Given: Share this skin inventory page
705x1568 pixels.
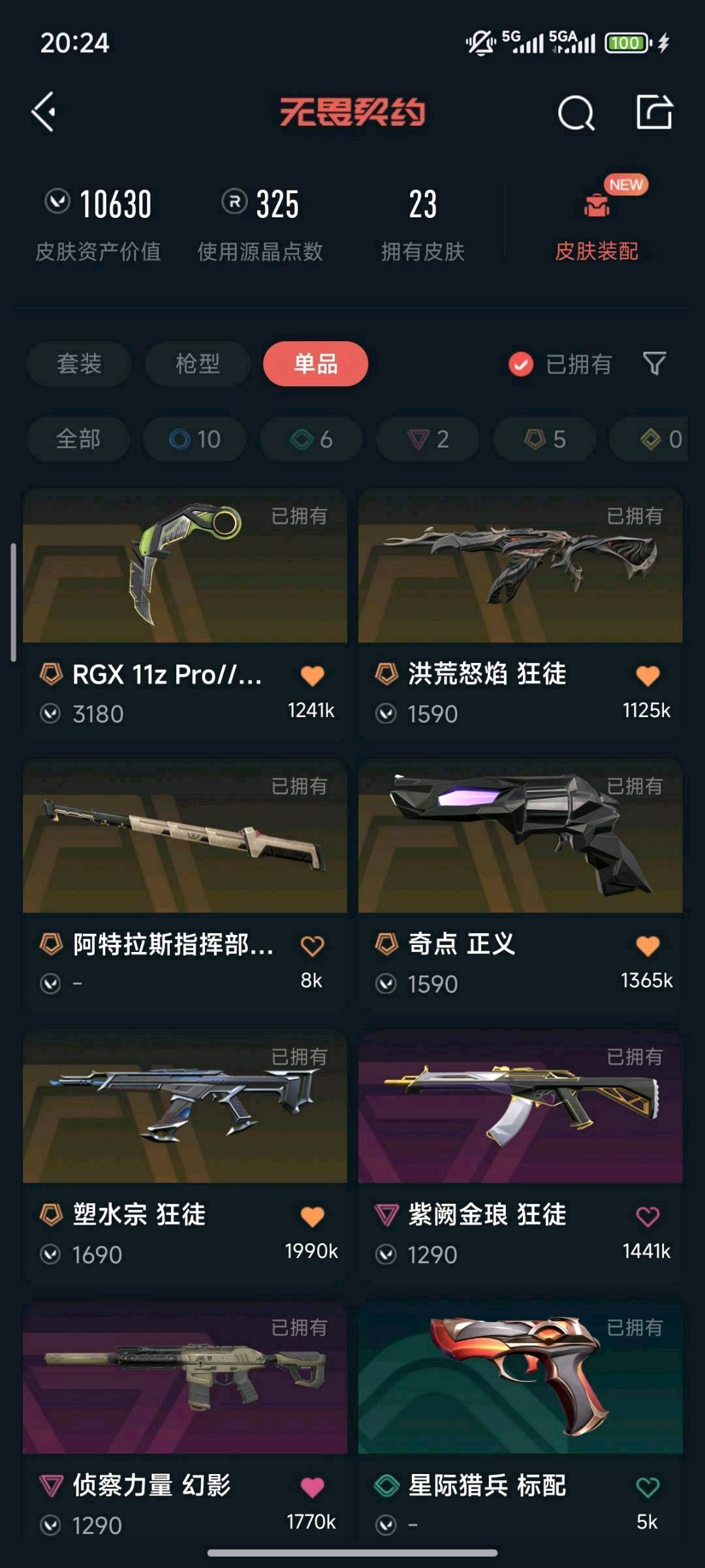Looking at the screenshot, I should [x=654, y=112].
